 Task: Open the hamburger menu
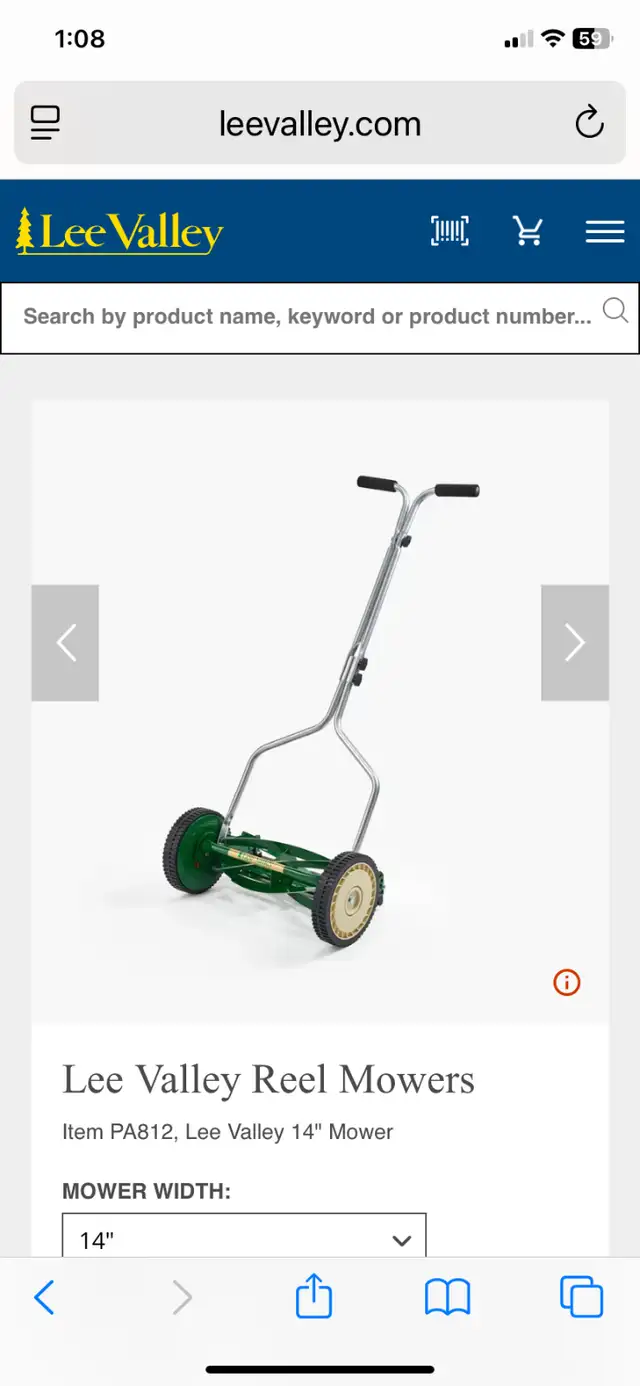pos(605,232)
